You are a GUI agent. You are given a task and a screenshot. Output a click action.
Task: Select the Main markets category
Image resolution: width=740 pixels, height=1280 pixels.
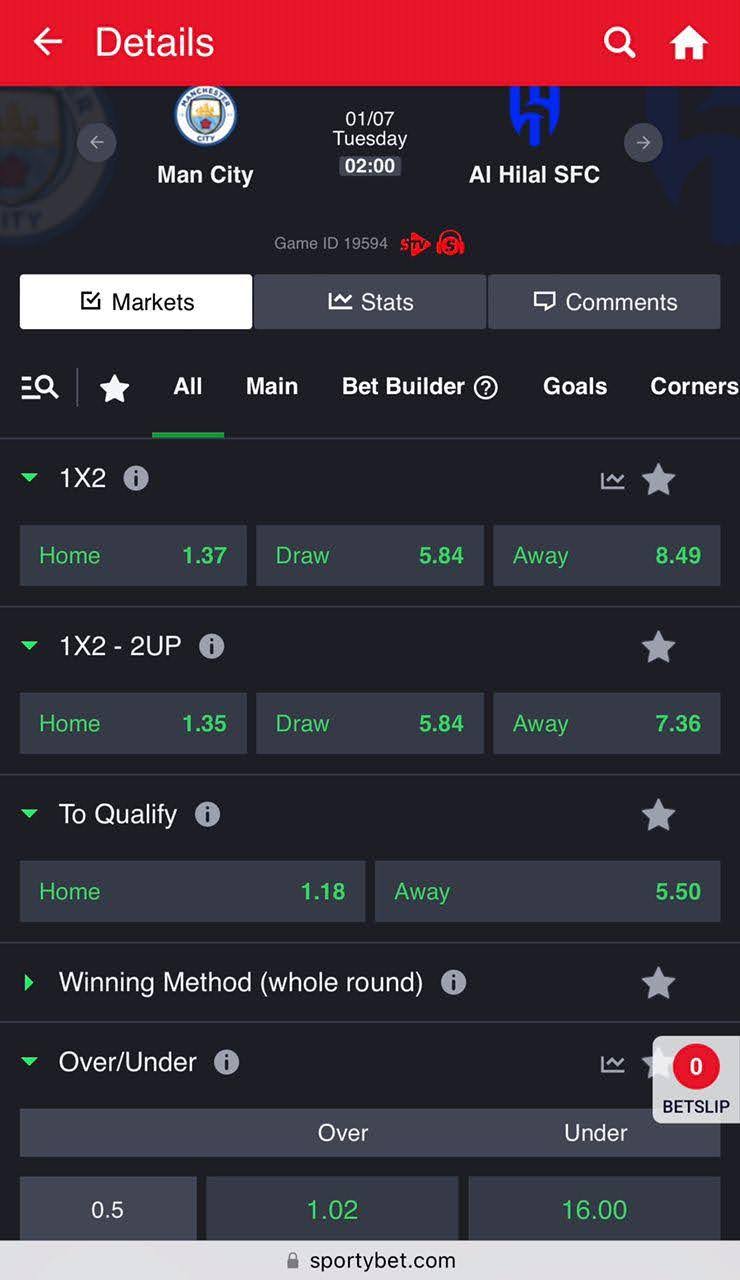click(x=272, y=387)
